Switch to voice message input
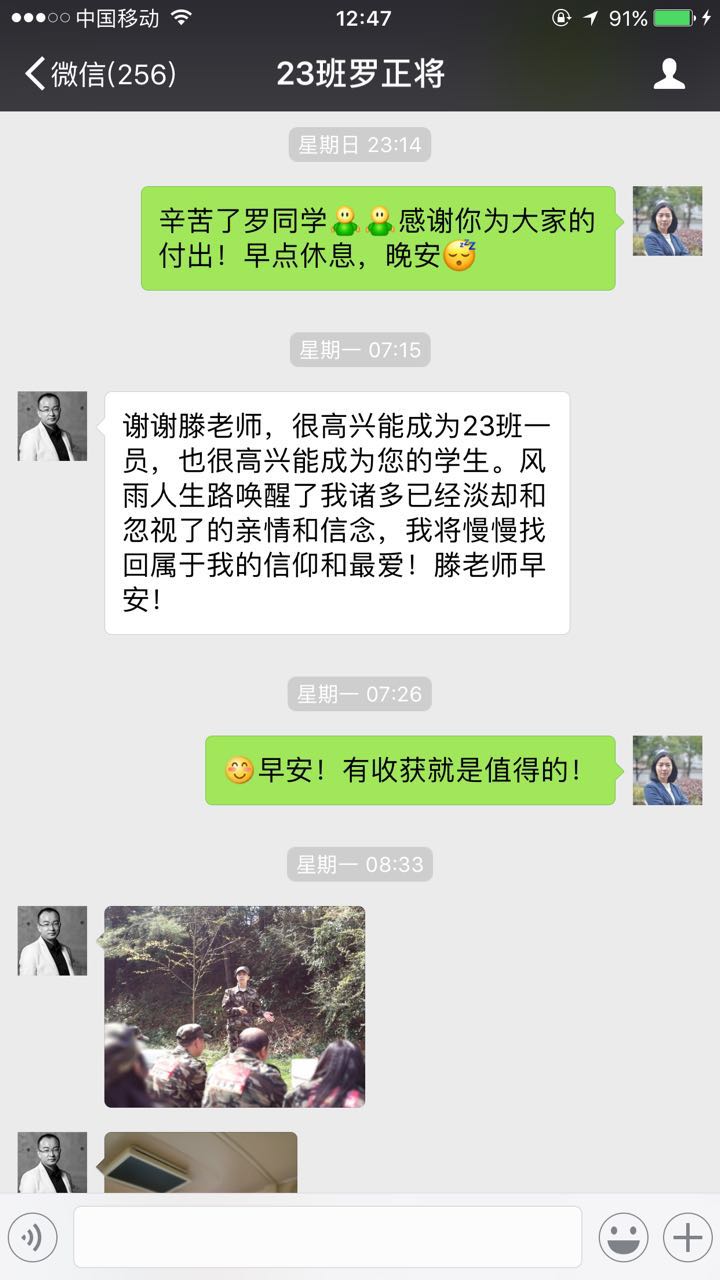 pyautogui.click(x=32, y=1238)
